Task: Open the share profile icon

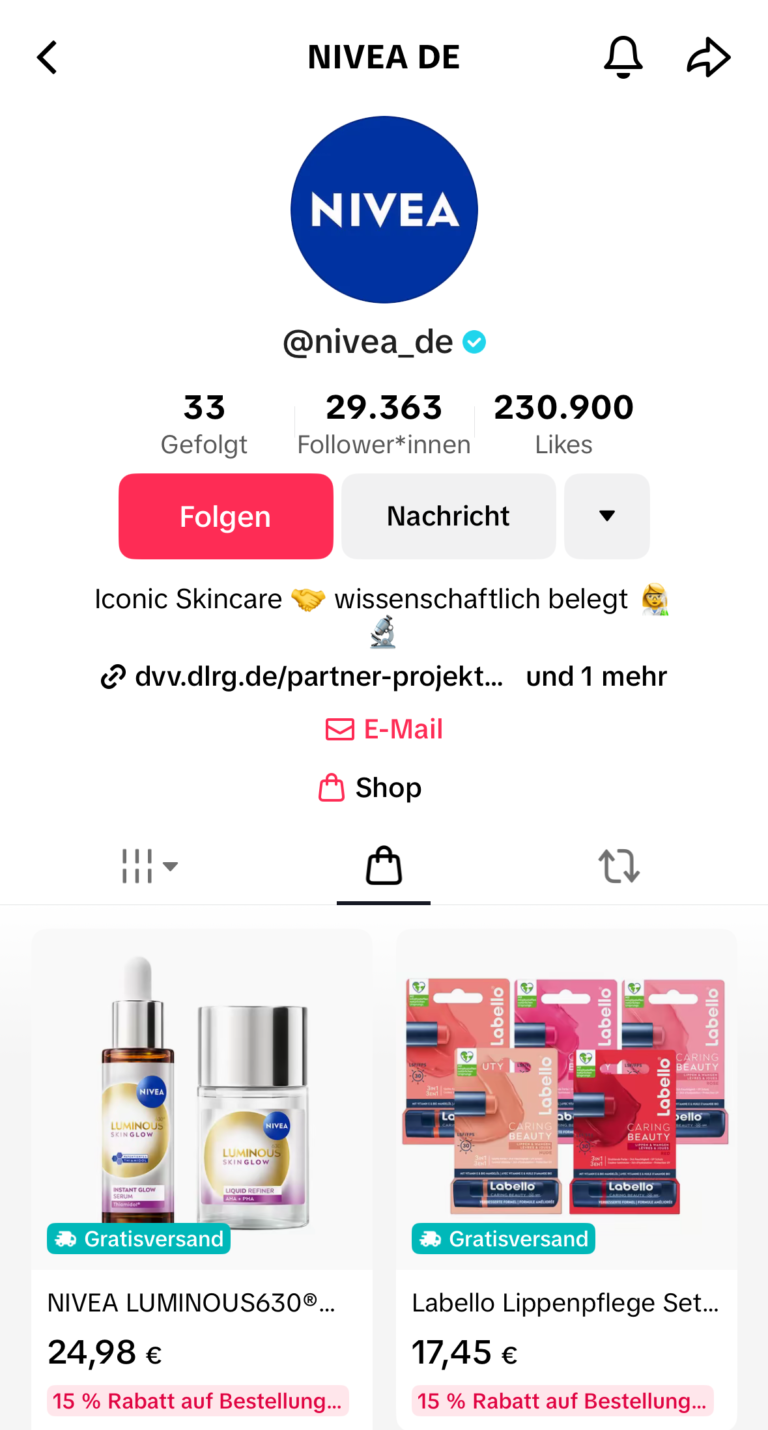Action: click(709, 57)
